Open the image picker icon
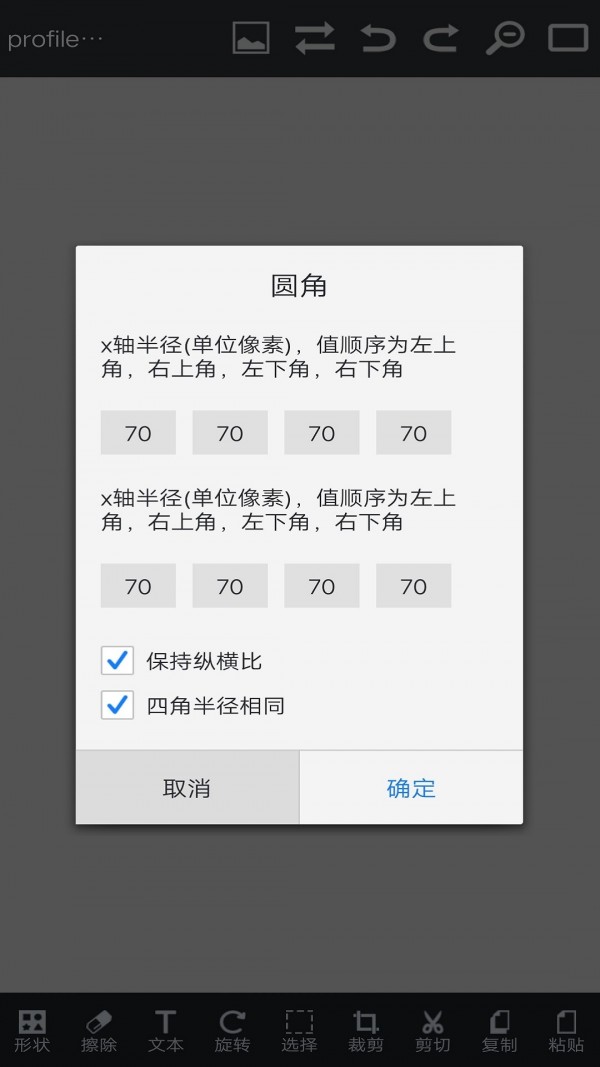600x1067 pixels. (x=251, y=38)
